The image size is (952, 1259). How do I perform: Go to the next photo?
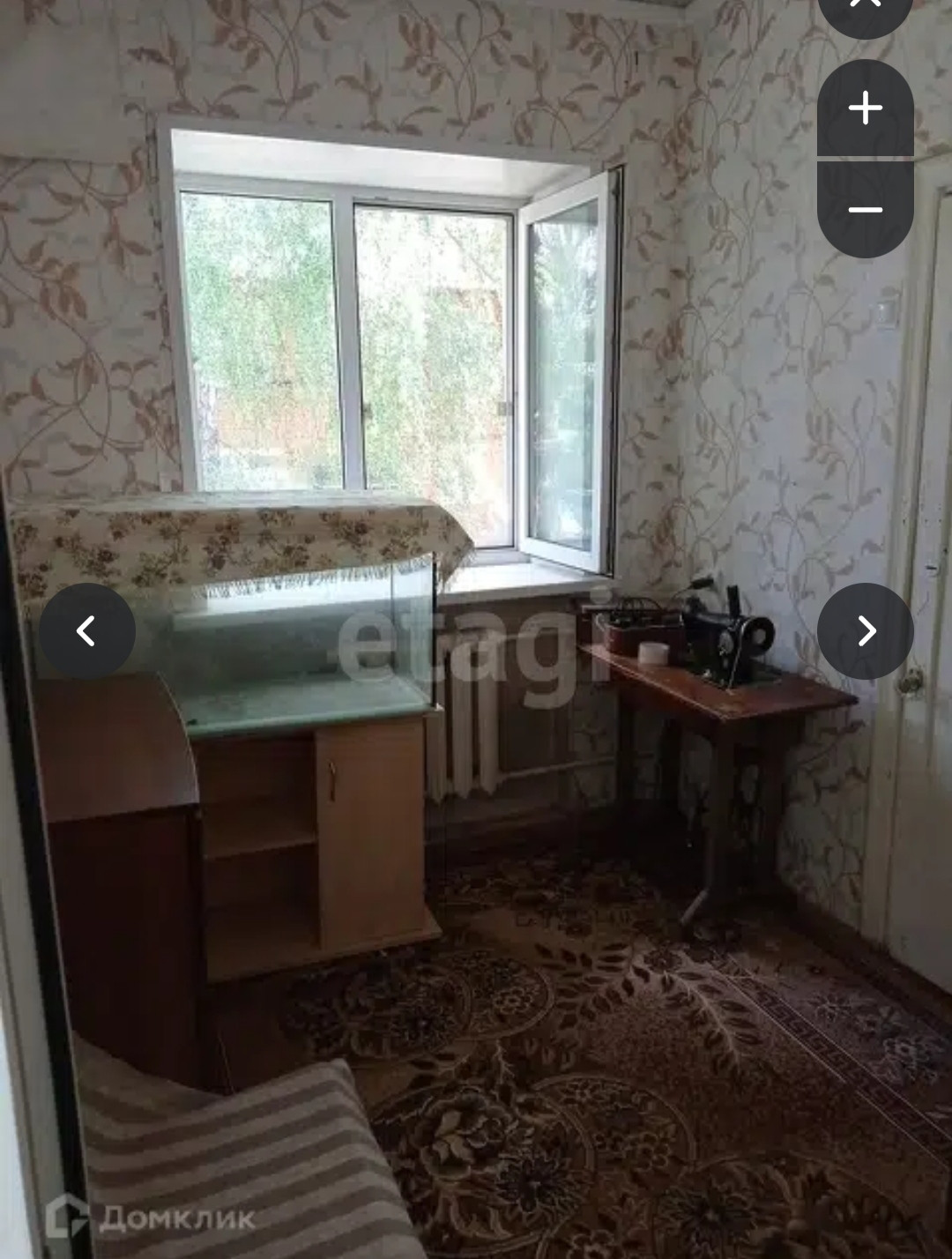[x=865, y=631]
